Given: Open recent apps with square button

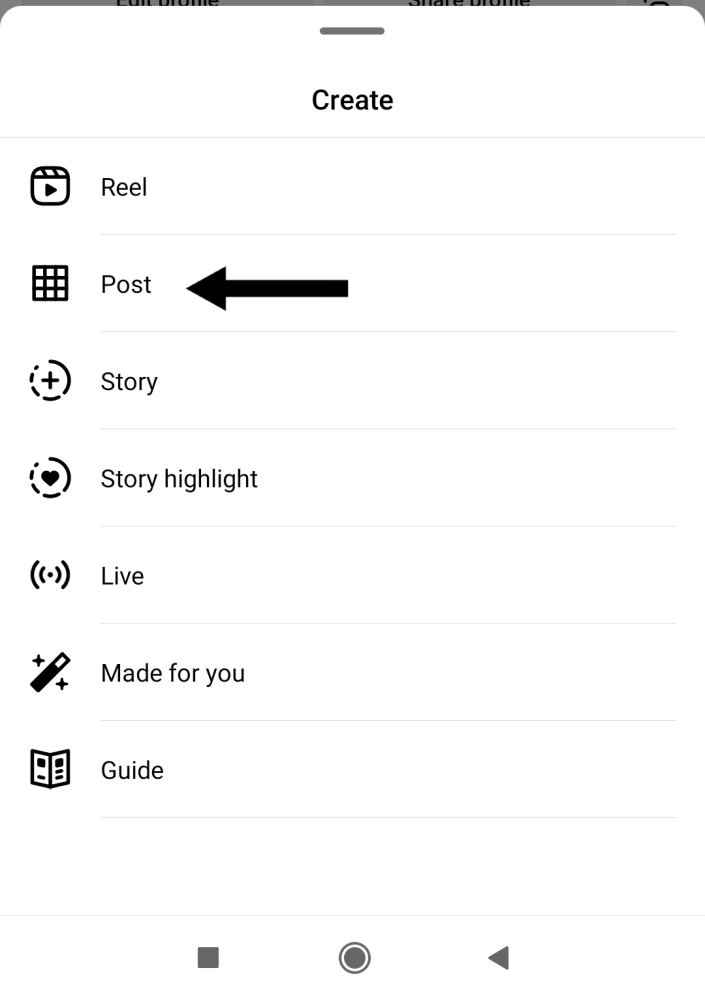Looking at the screenshot, I should (208, 958).
